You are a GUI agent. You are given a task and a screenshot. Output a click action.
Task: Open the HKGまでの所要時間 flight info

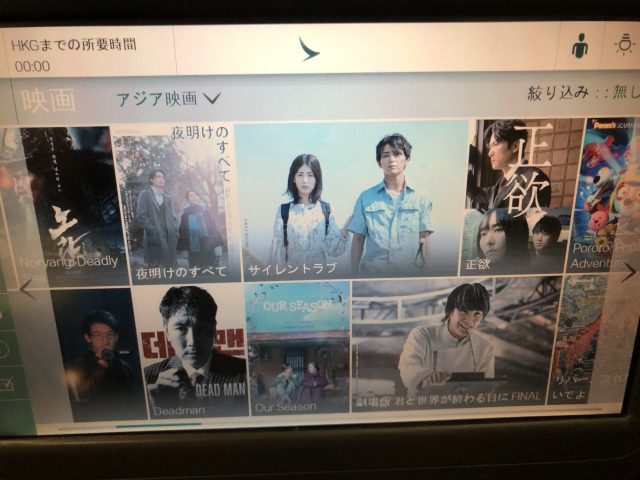[x=75, y=54]
